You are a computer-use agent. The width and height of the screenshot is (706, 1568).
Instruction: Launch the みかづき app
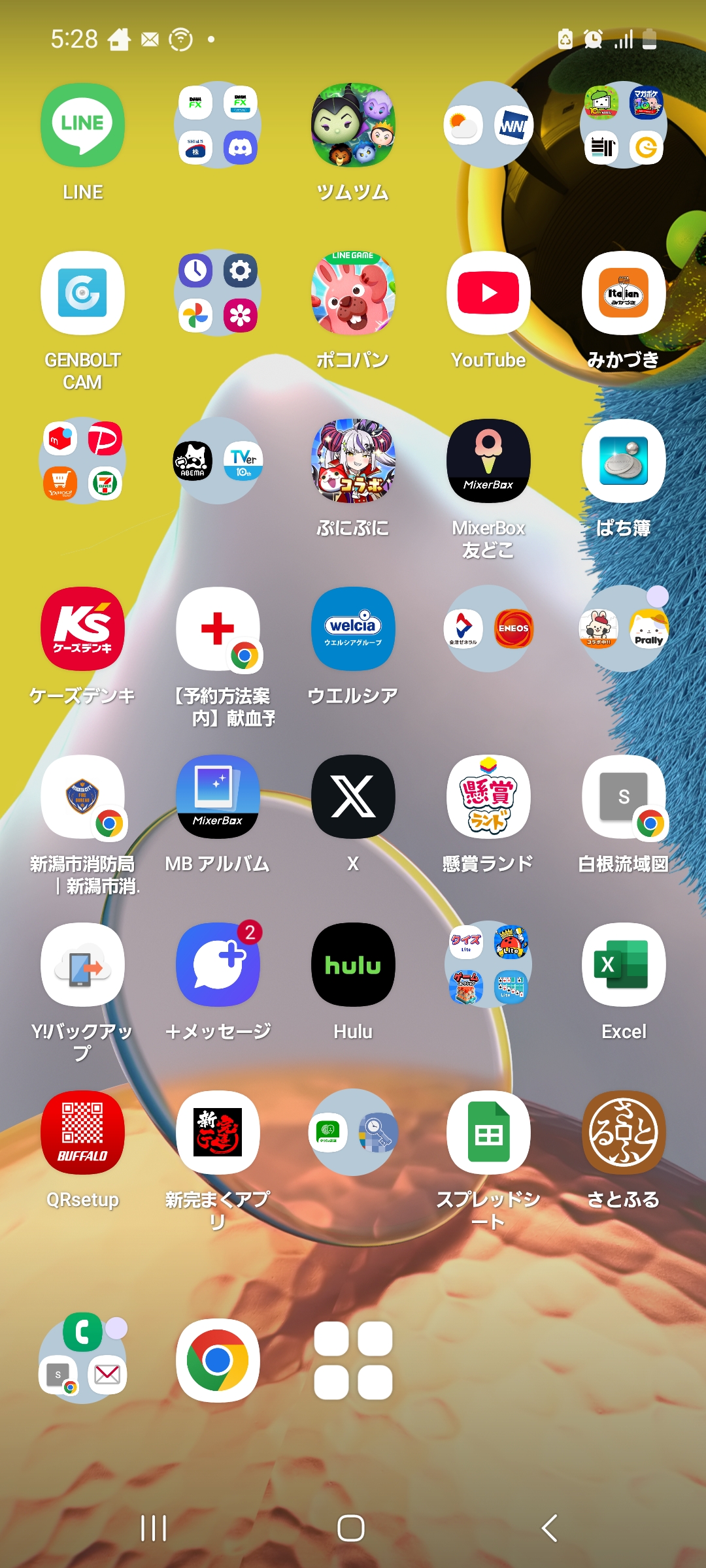pyautogui.click(x=624, y=293)
